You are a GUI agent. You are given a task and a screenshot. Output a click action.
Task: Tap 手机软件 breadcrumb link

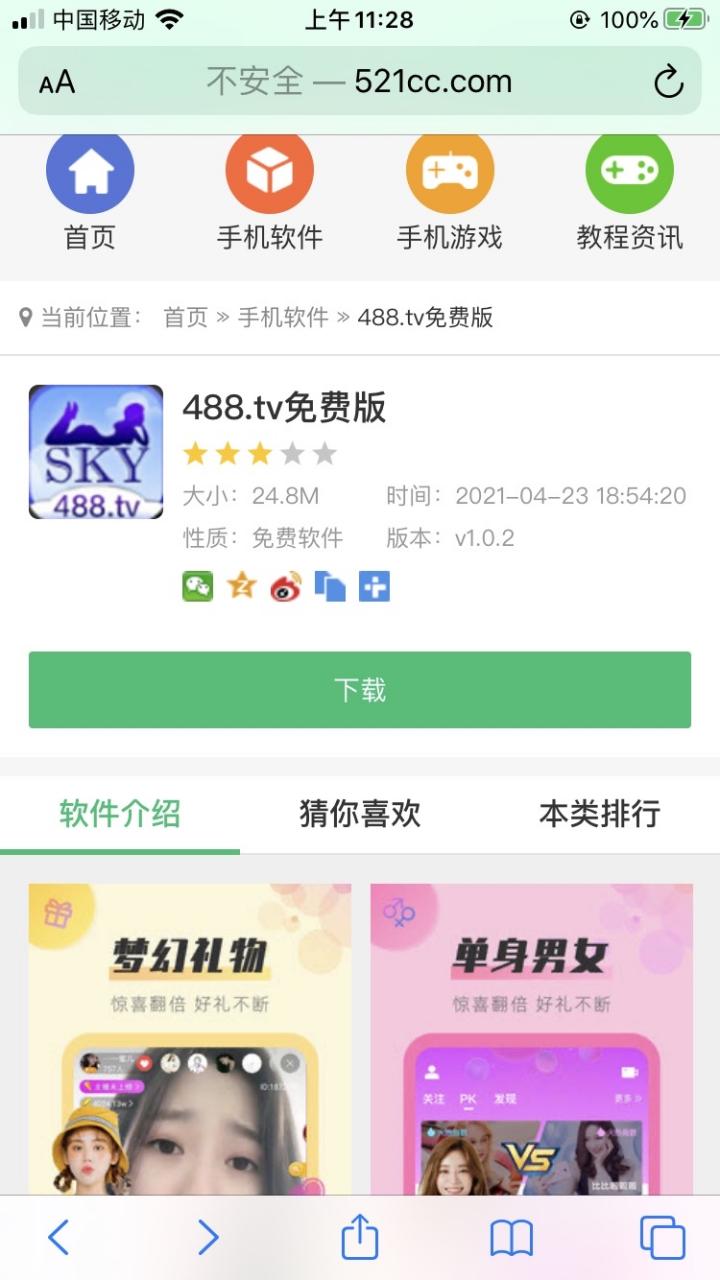coord(283,318)
